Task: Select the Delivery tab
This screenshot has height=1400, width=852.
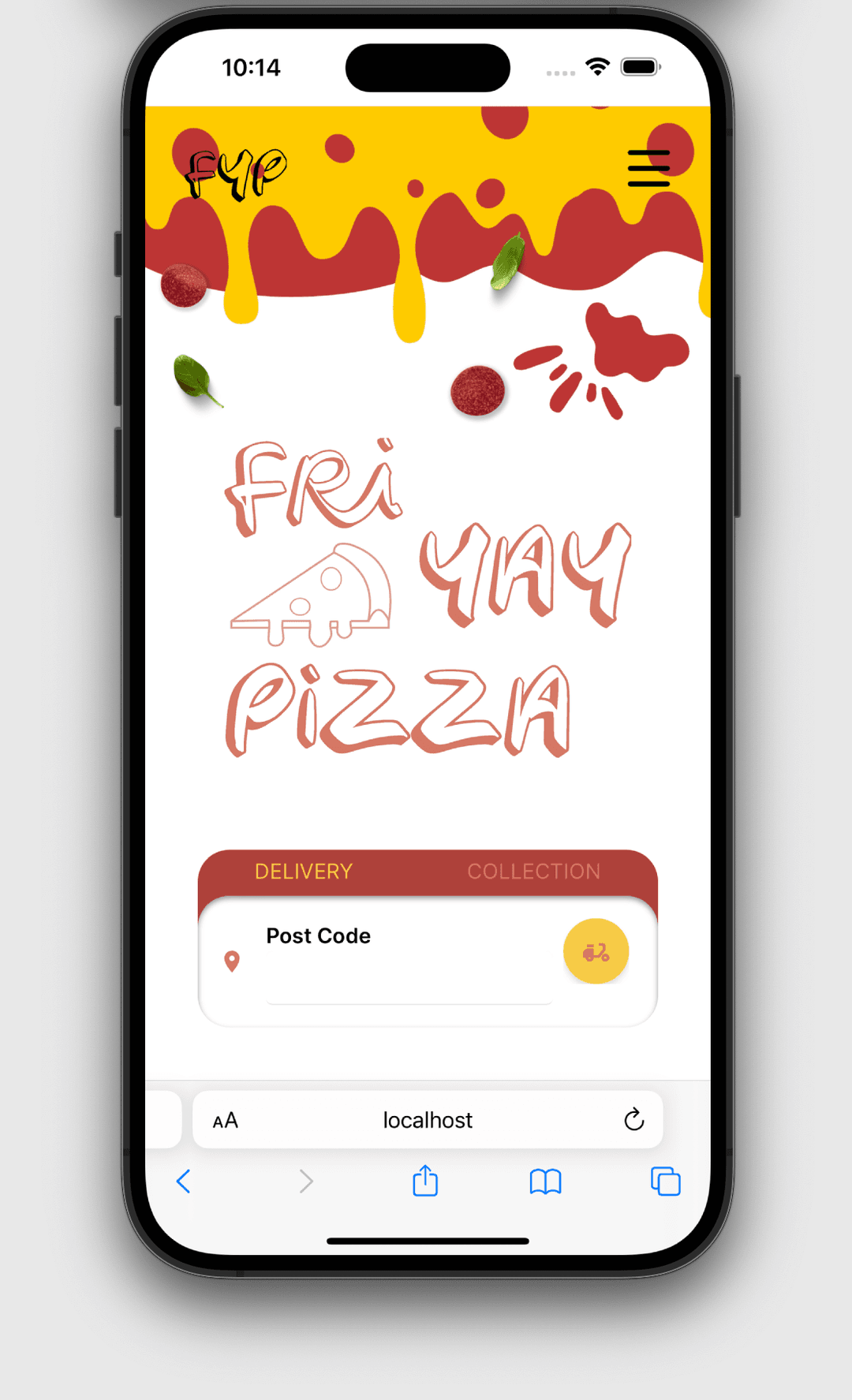Action: [x=304, y=872]
